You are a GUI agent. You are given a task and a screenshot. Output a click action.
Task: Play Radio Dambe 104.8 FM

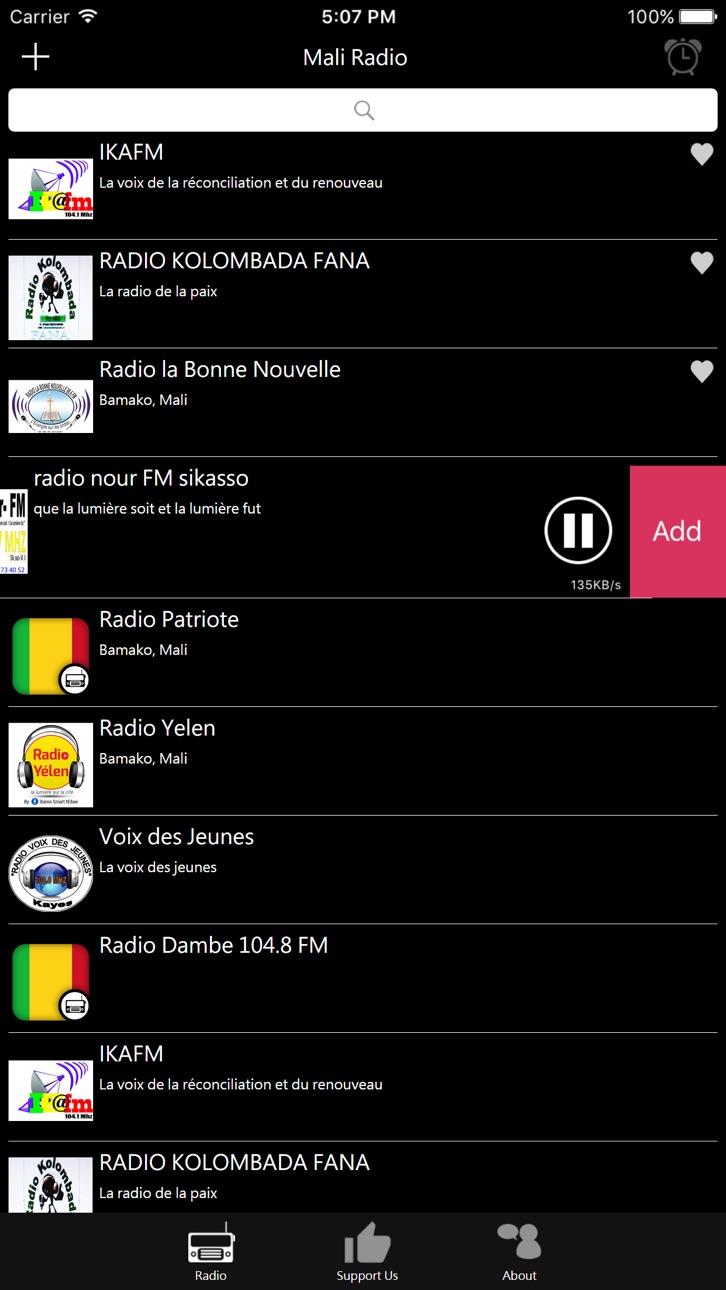pyautogui.click(x=363, y=978)
